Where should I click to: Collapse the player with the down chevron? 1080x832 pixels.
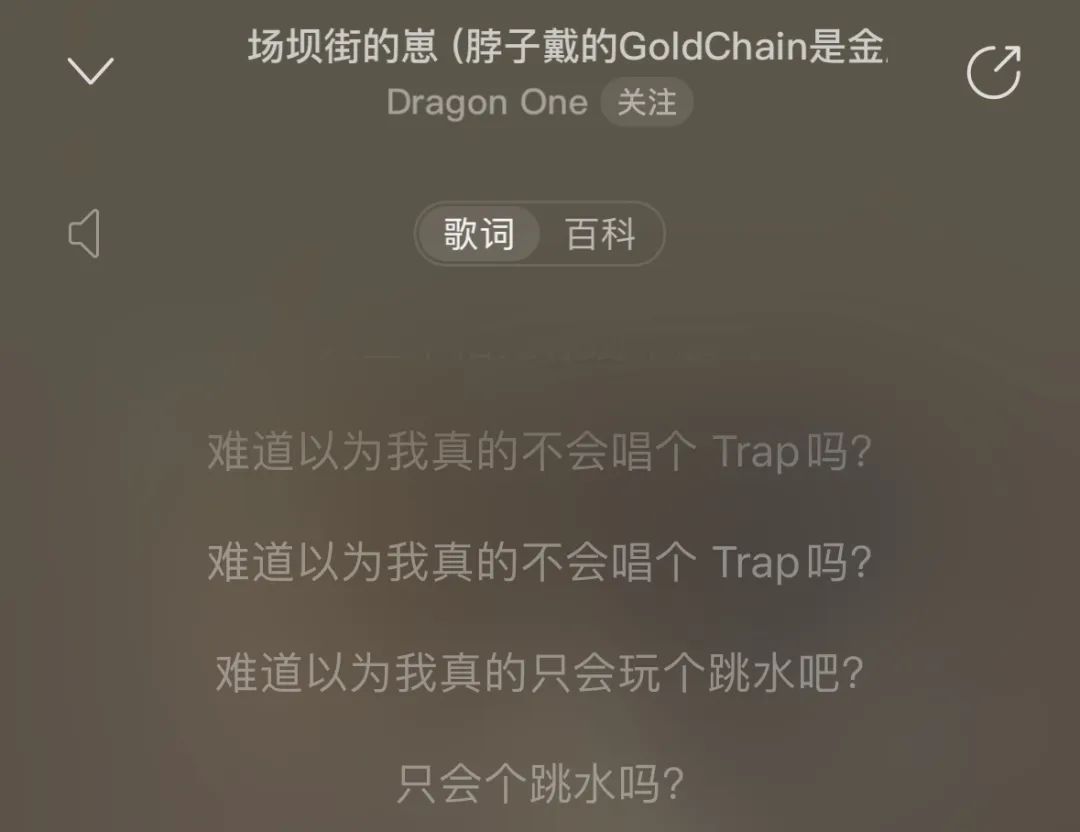click(90, 70)
